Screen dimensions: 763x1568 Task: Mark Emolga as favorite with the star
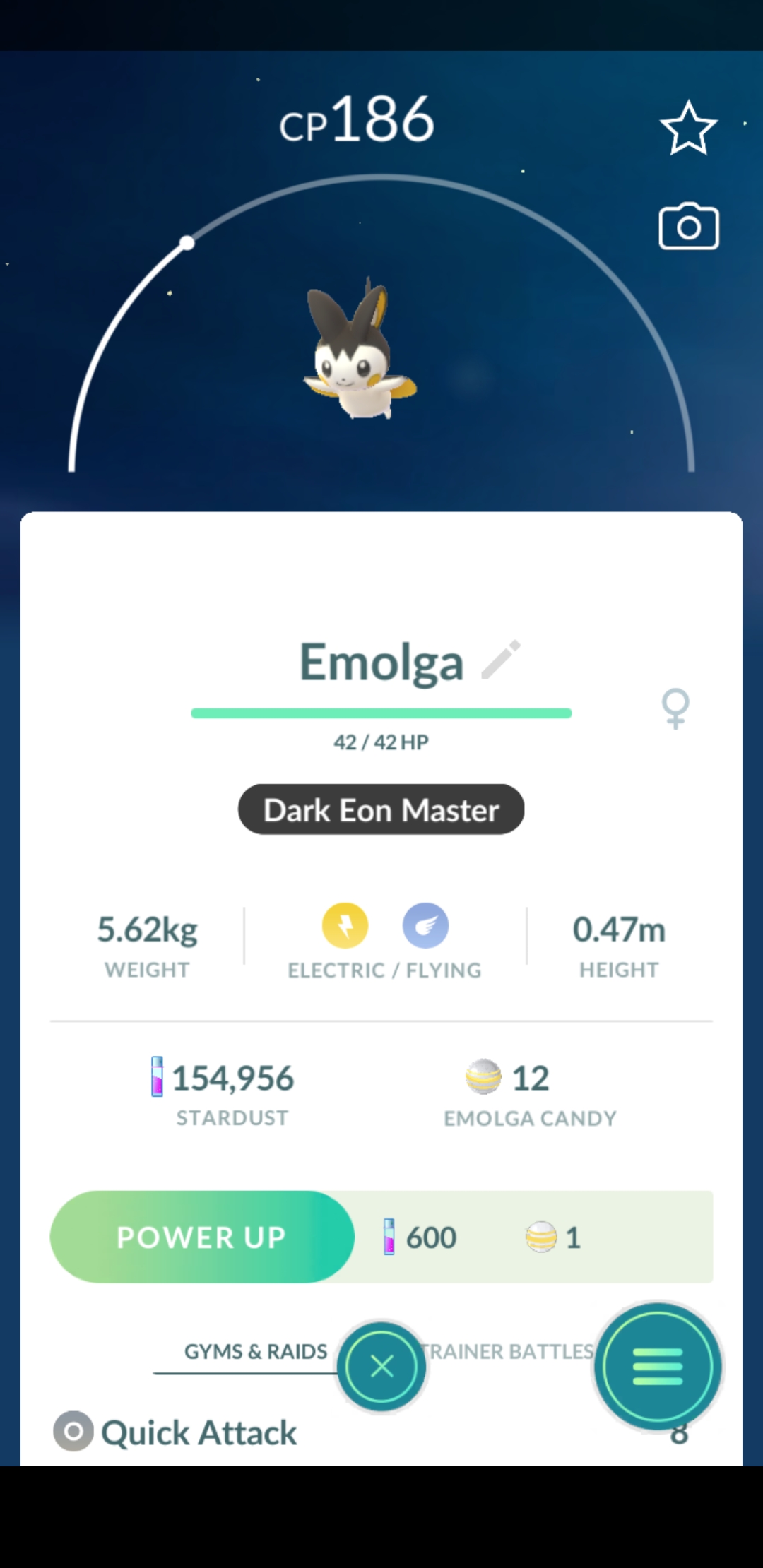point(688,129)
